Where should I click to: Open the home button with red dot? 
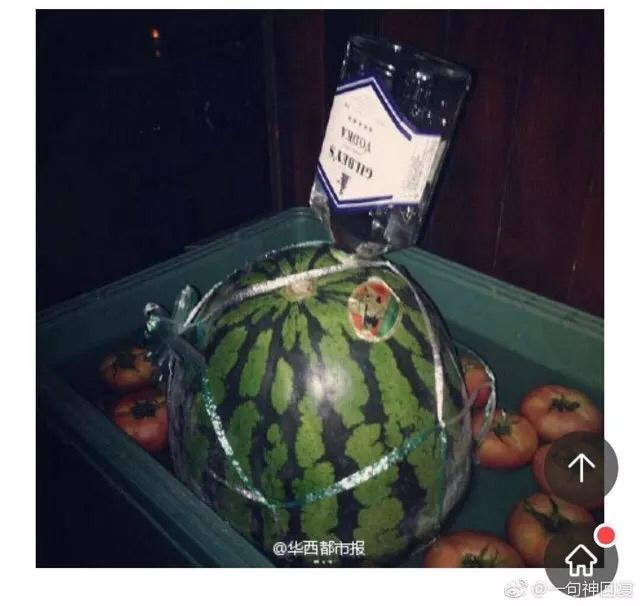coord(581,558)
